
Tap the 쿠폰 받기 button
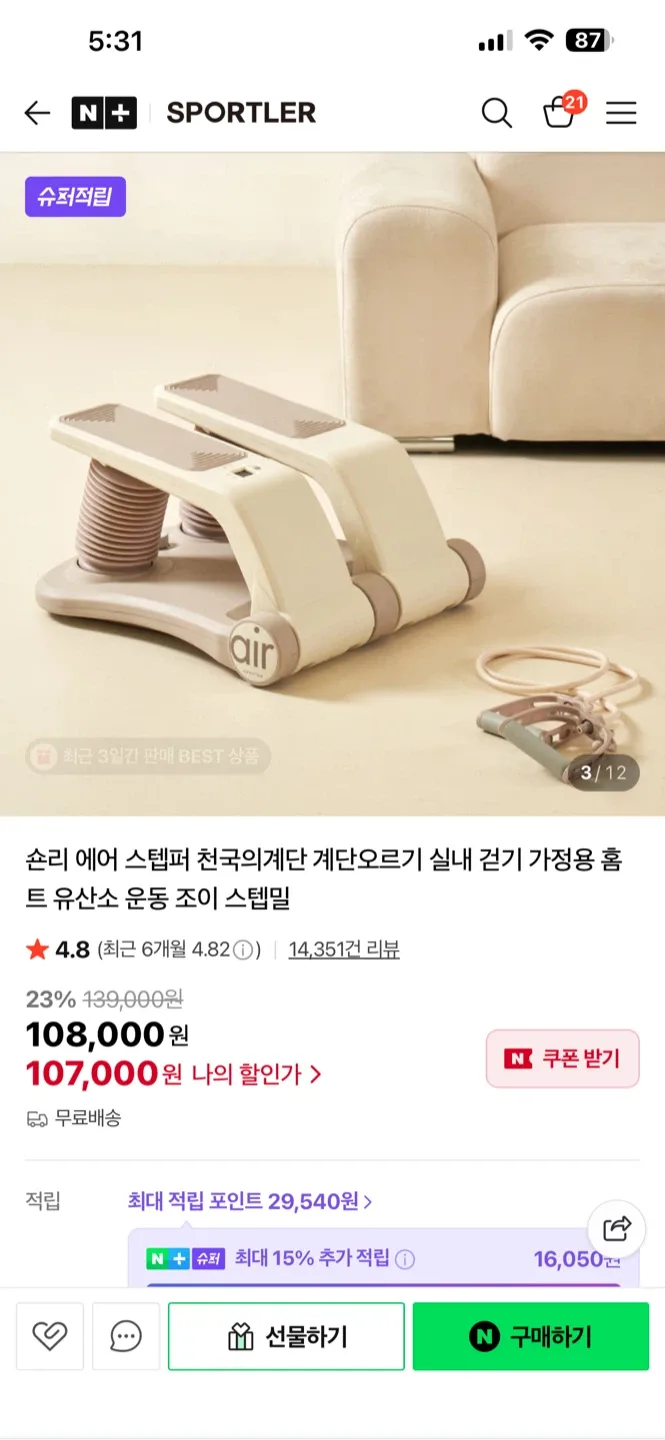point(562,1059)
